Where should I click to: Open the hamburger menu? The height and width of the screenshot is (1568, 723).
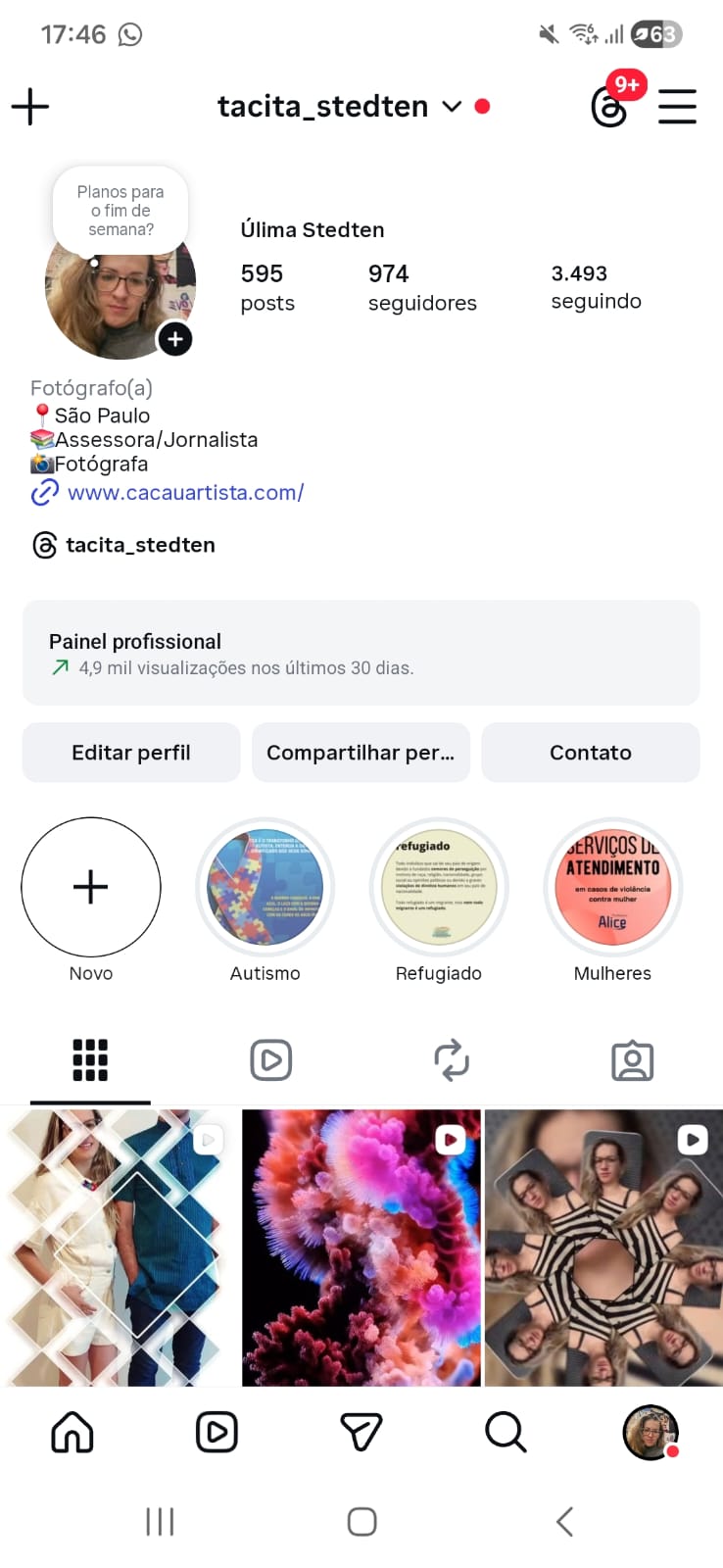pos(677,106)
